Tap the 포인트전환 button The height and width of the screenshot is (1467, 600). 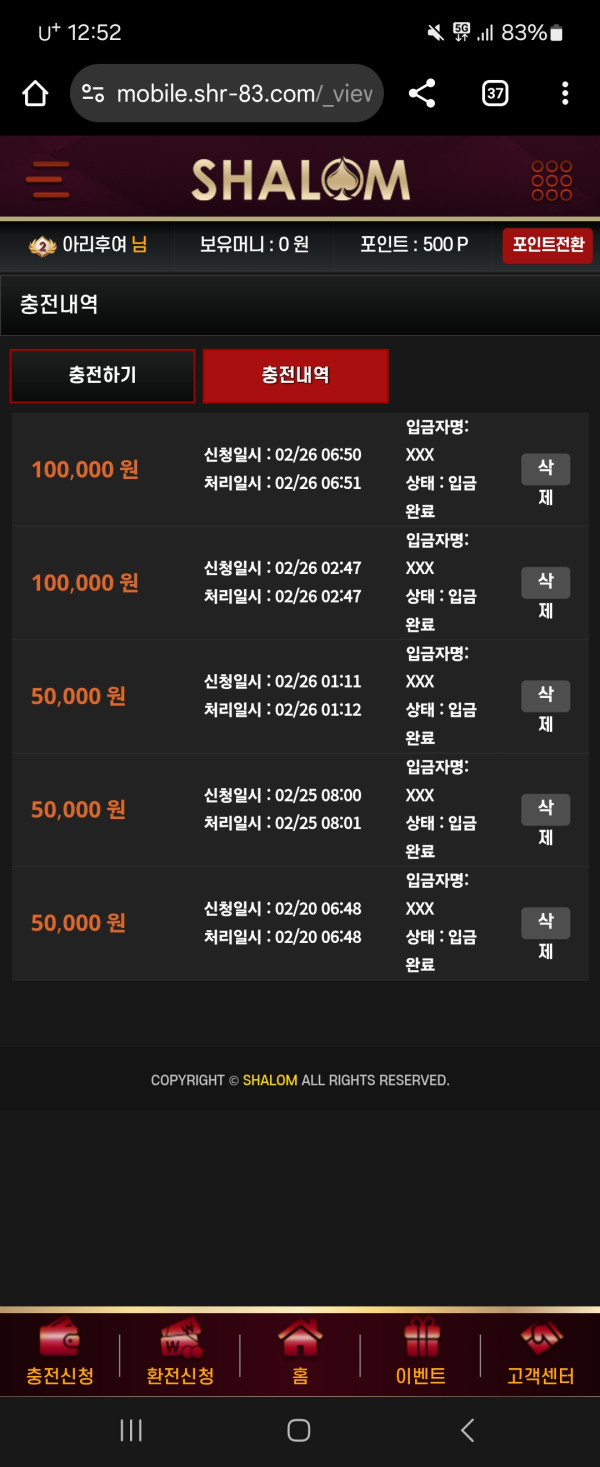[547, 245]
